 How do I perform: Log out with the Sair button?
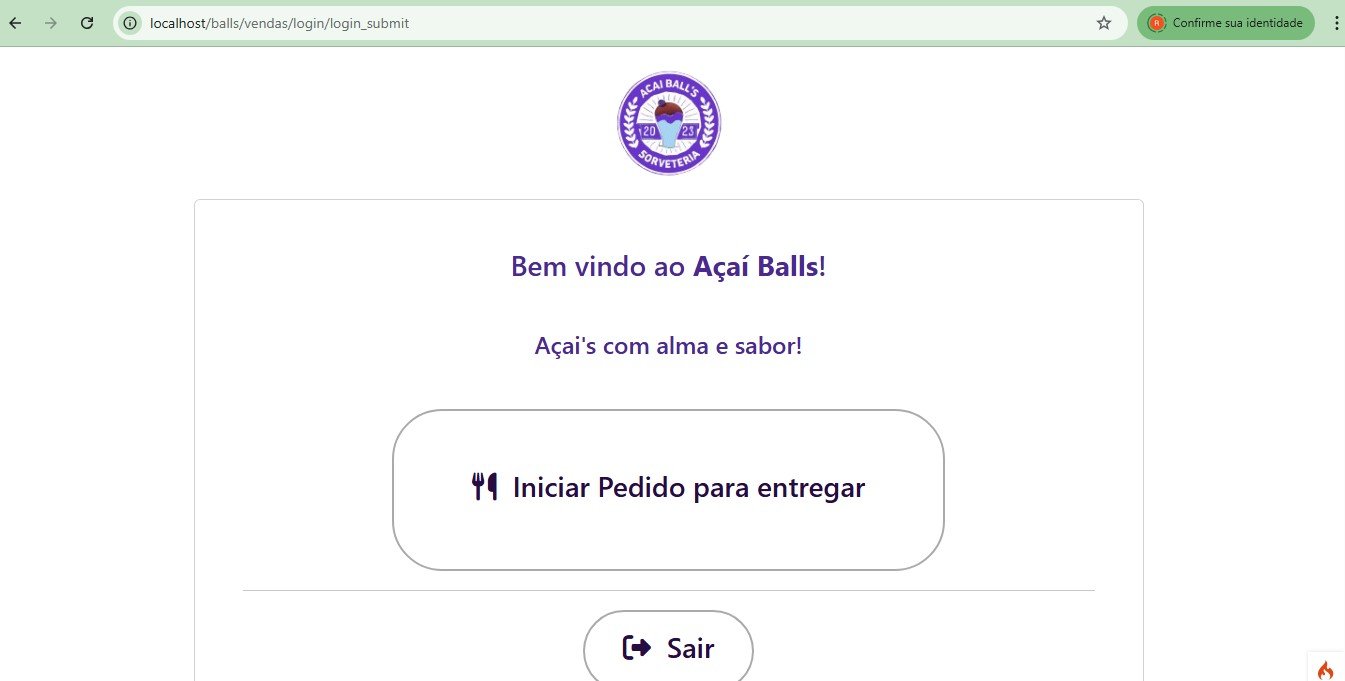pos(668,648)
